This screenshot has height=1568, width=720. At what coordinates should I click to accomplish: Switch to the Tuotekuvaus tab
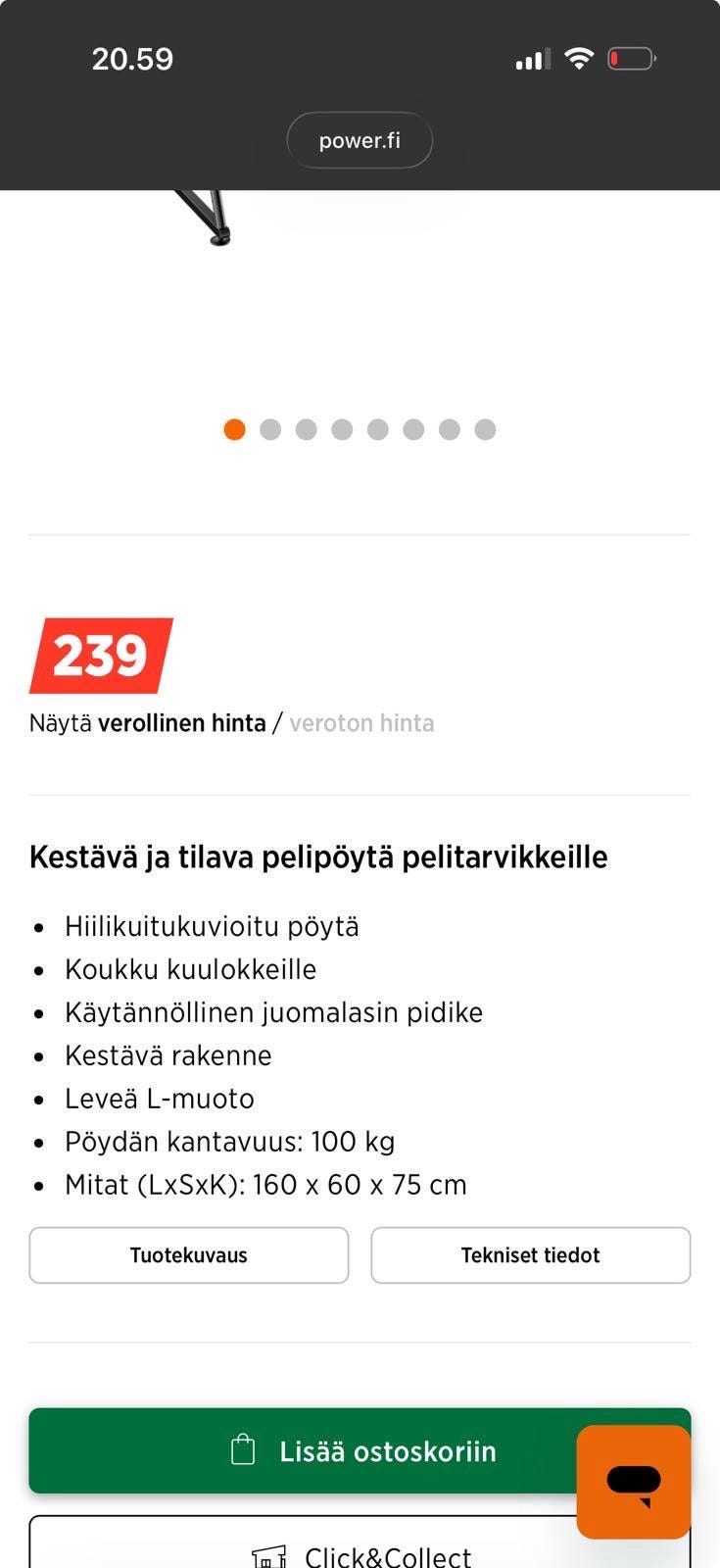coord(189,1254)
